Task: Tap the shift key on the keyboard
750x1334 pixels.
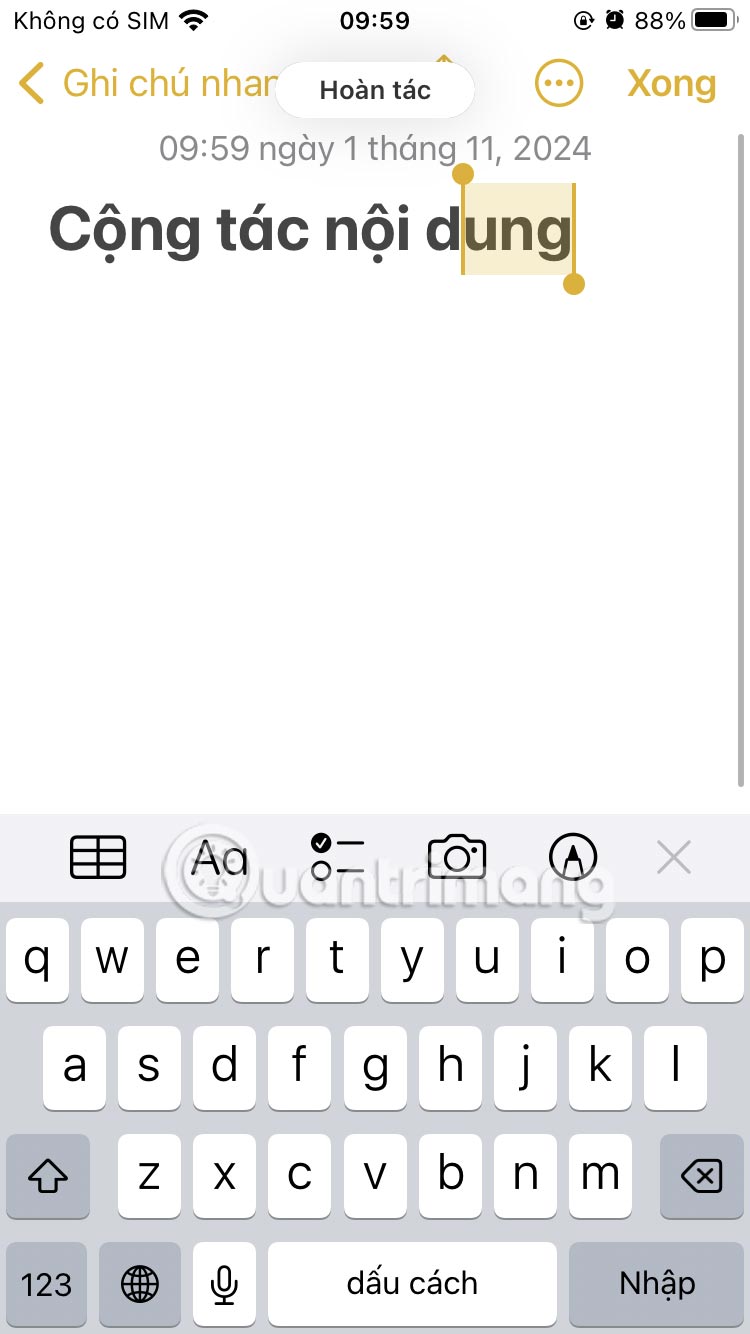Action: click(x=47, y=1175)
